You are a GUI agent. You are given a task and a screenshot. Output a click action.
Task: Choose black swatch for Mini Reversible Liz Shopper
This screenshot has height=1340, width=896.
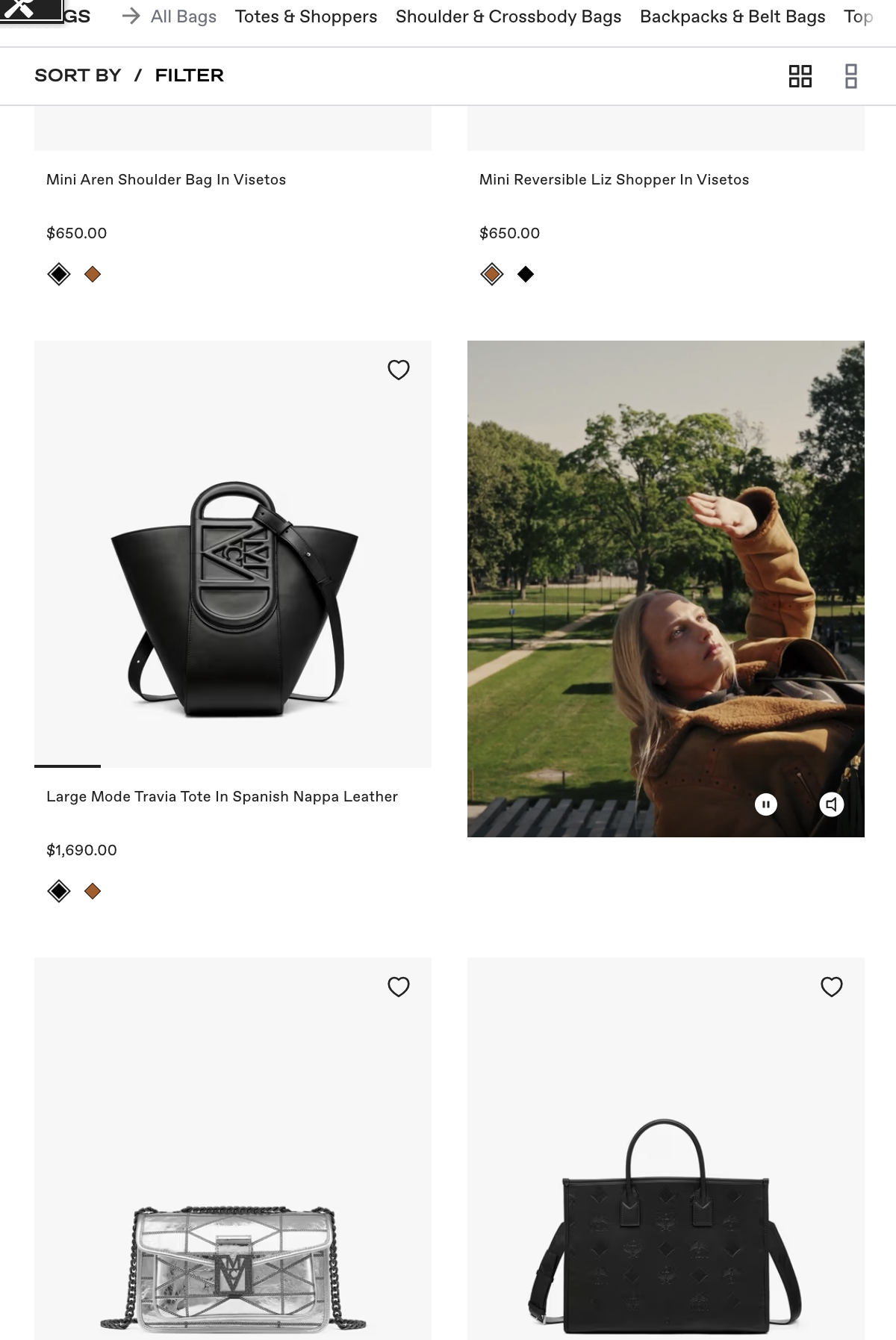click(x=526, y=274)
